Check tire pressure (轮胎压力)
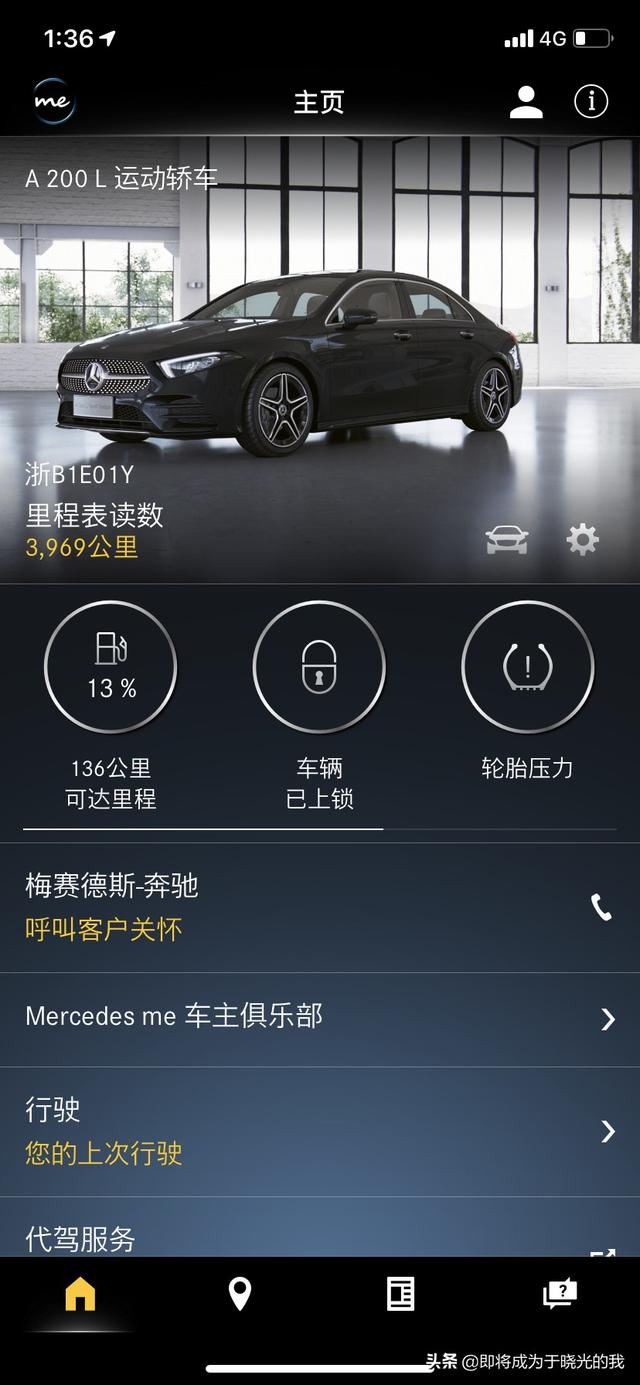 point(527,668)
